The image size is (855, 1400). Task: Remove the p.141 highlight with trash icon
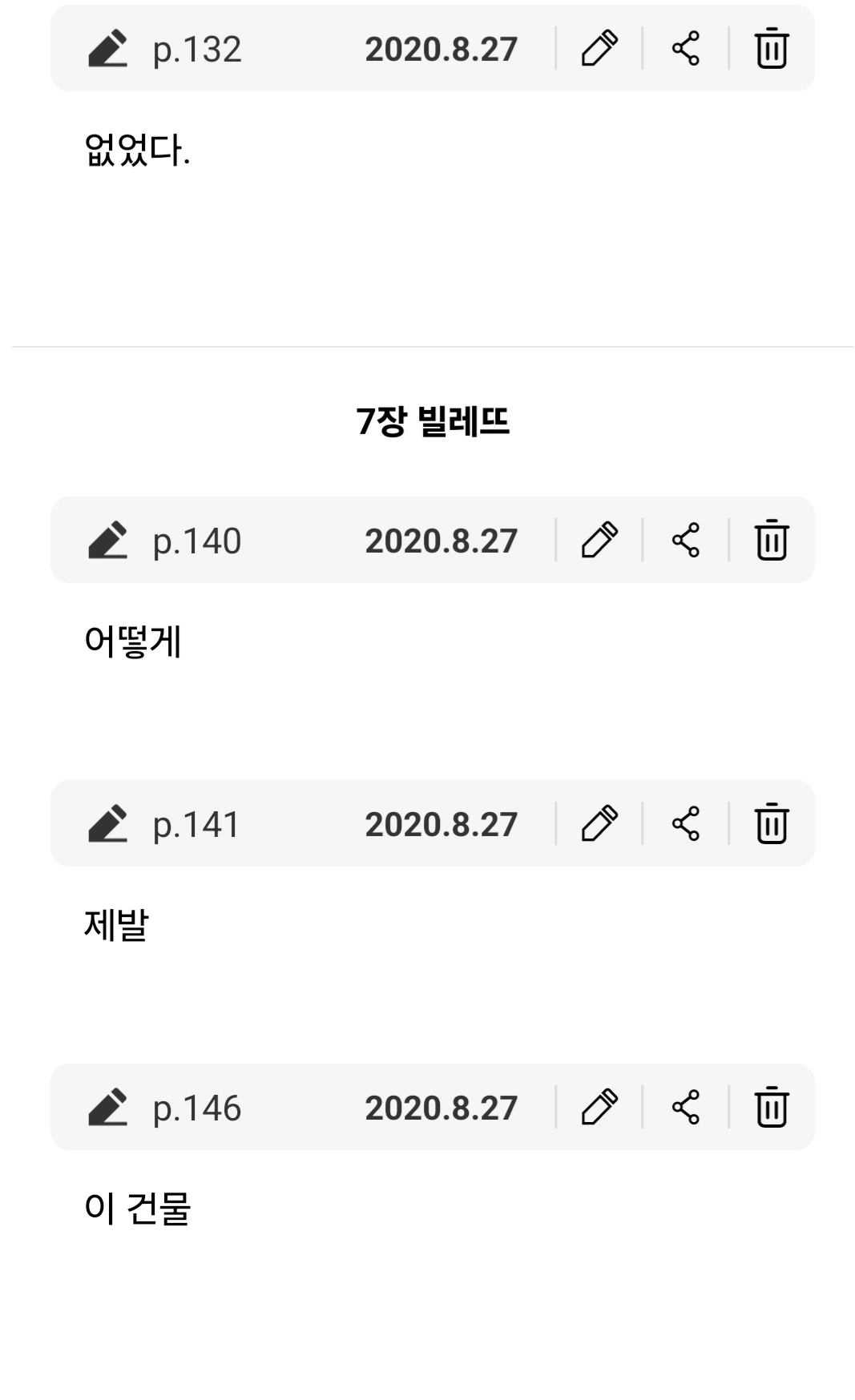click(771, 823)
